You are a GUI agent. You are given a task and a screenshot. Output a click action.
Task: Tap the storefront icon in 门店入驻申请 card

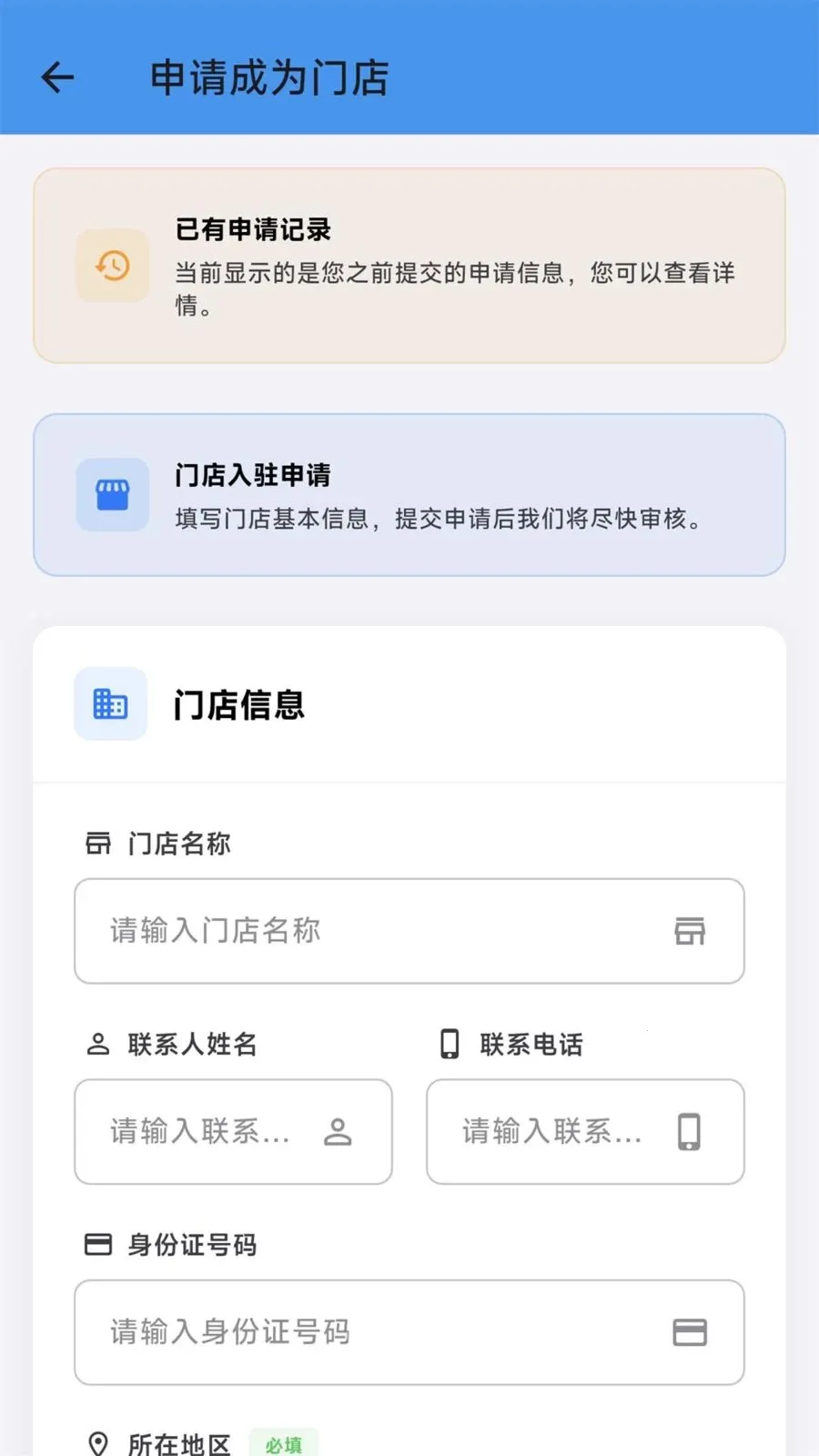[x=113, y=494]
